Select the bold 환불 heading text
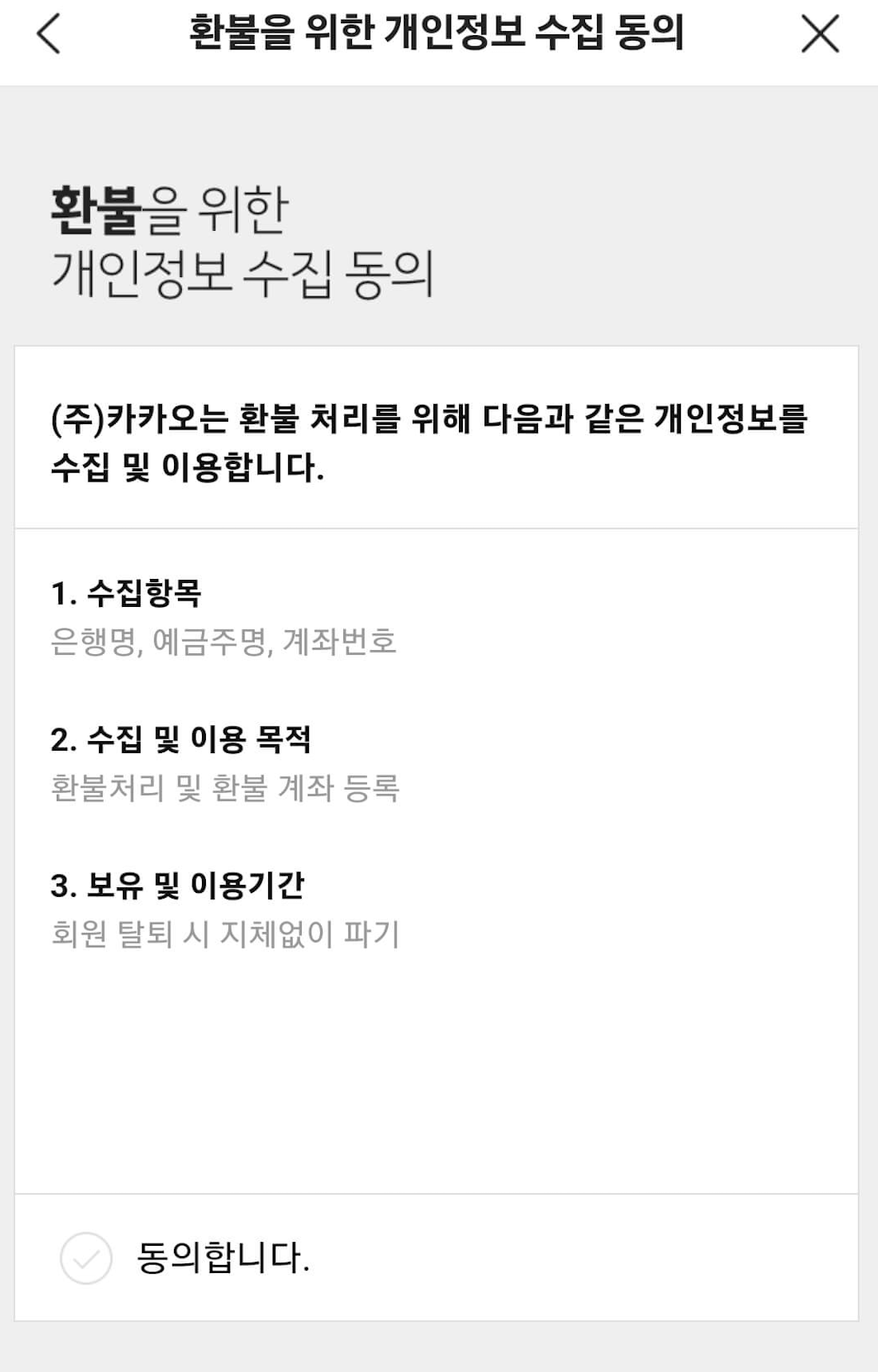The height and width of the screenshot is (1372, 878). (90, 206)
